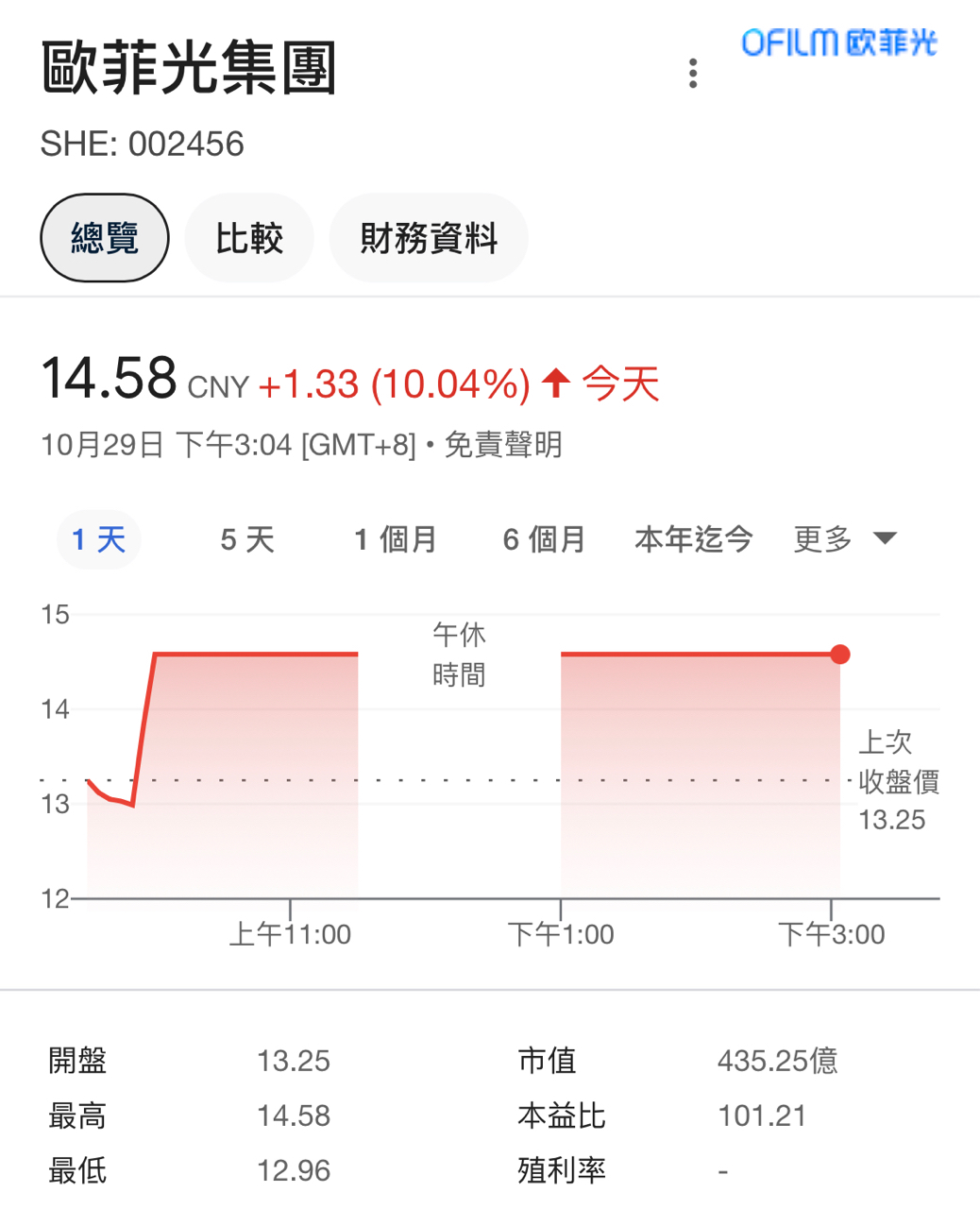Select the 1 天 chart range
980x1209 pixels.
pyautogui.click(x=99, y=539)
